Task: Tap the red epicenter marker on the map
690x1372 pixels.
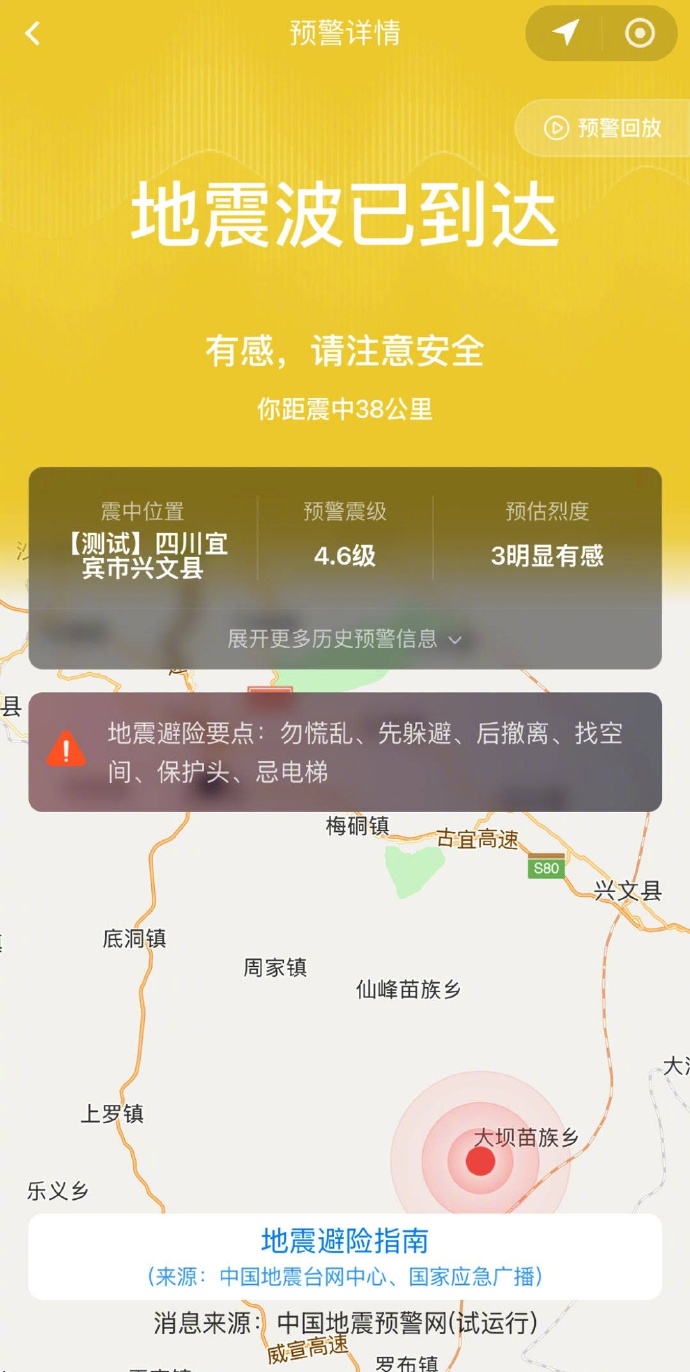Action: point(480,1161)
